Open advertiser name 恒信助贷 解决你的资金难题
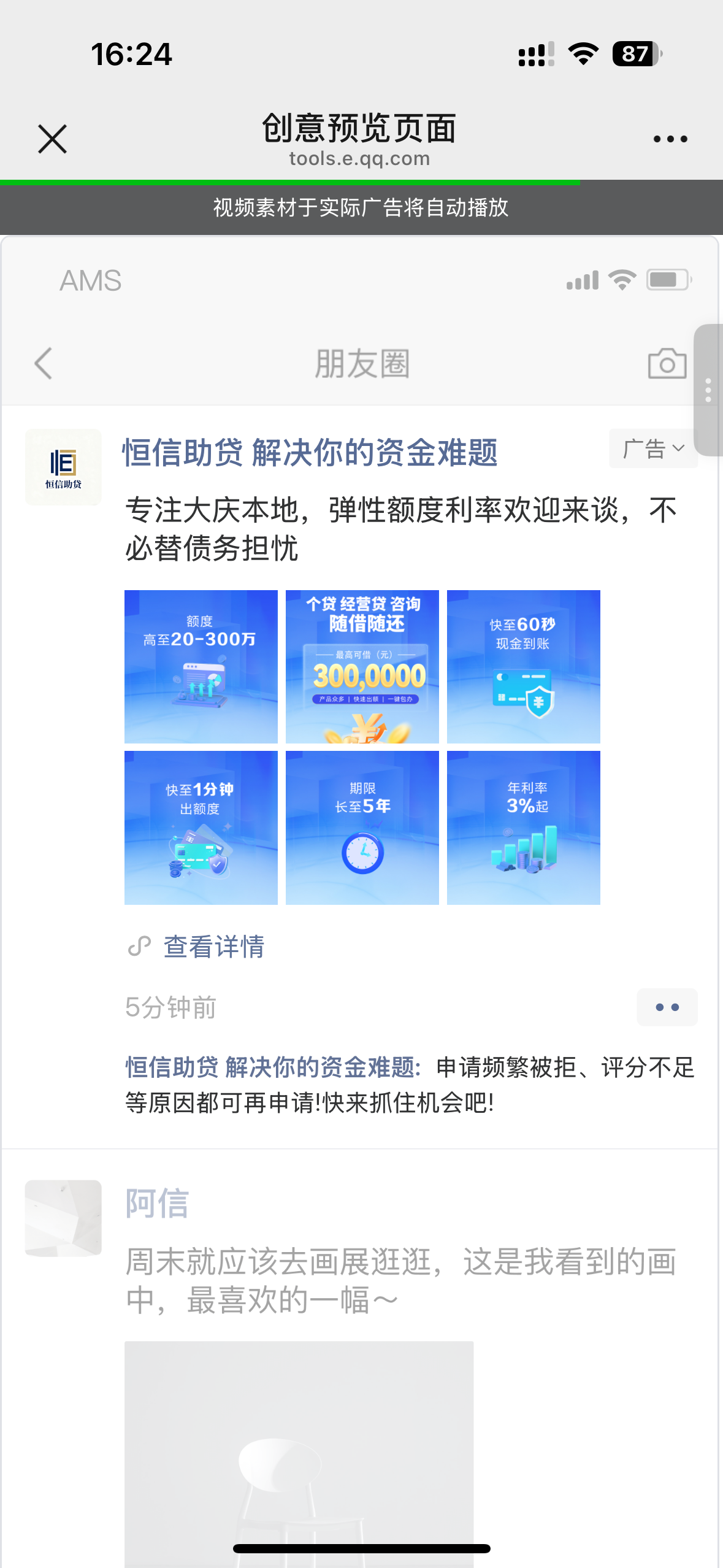 (x=310, y=453)
